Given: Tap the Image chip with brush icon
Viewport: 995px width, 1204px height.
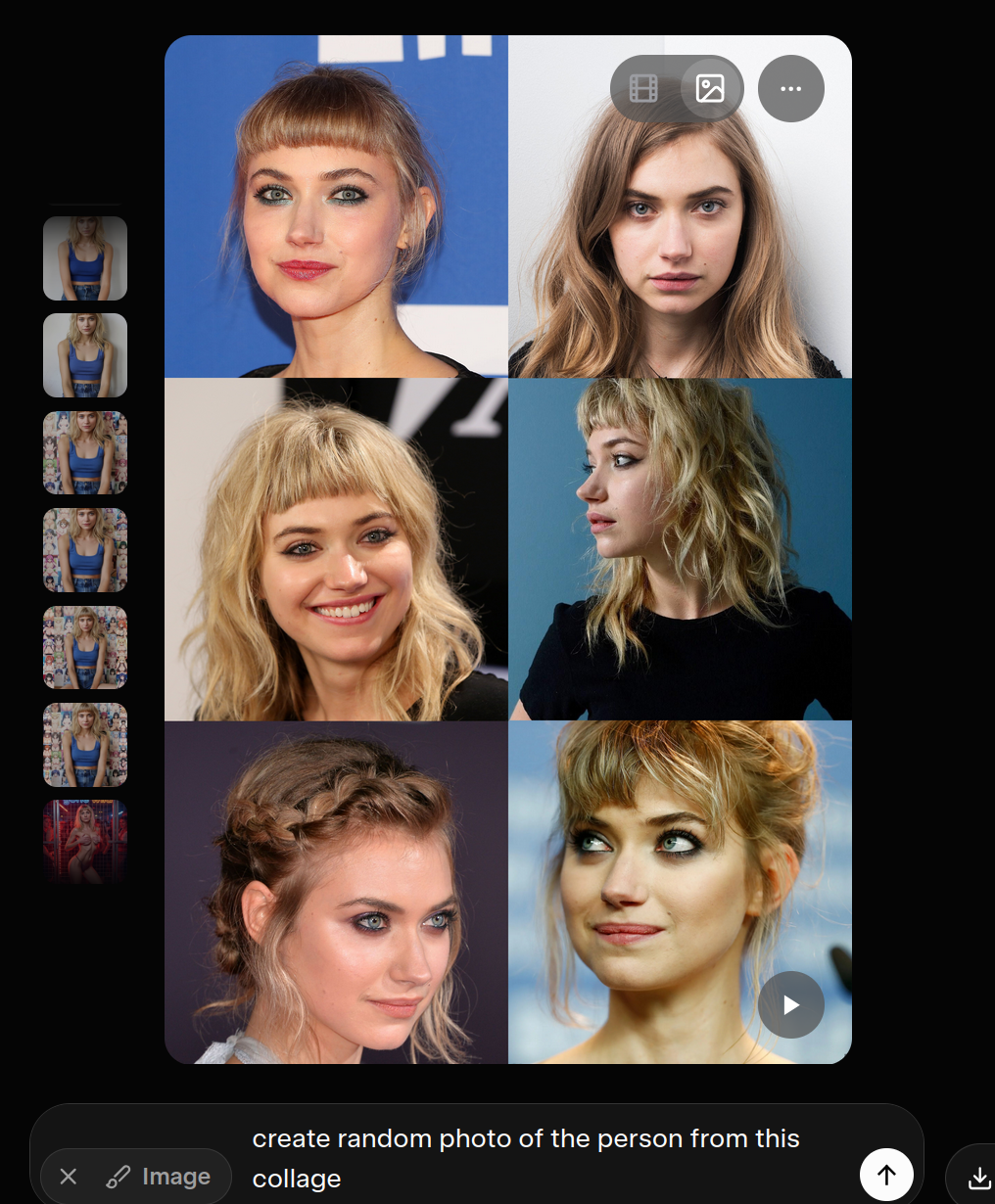Looking at the screenshot, I should click(x=159, y=1176).
